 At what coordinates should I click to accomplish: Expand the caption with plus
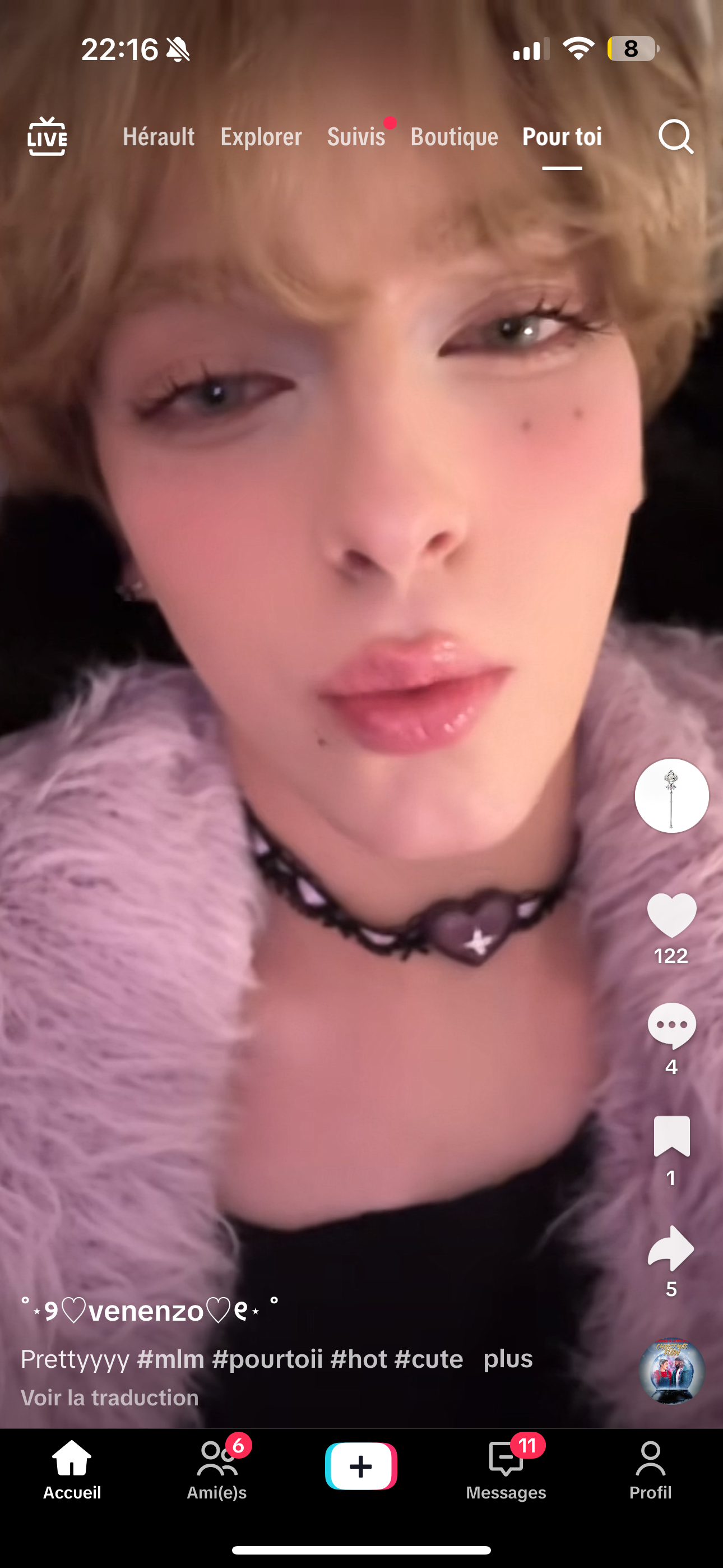point(508,1359)
